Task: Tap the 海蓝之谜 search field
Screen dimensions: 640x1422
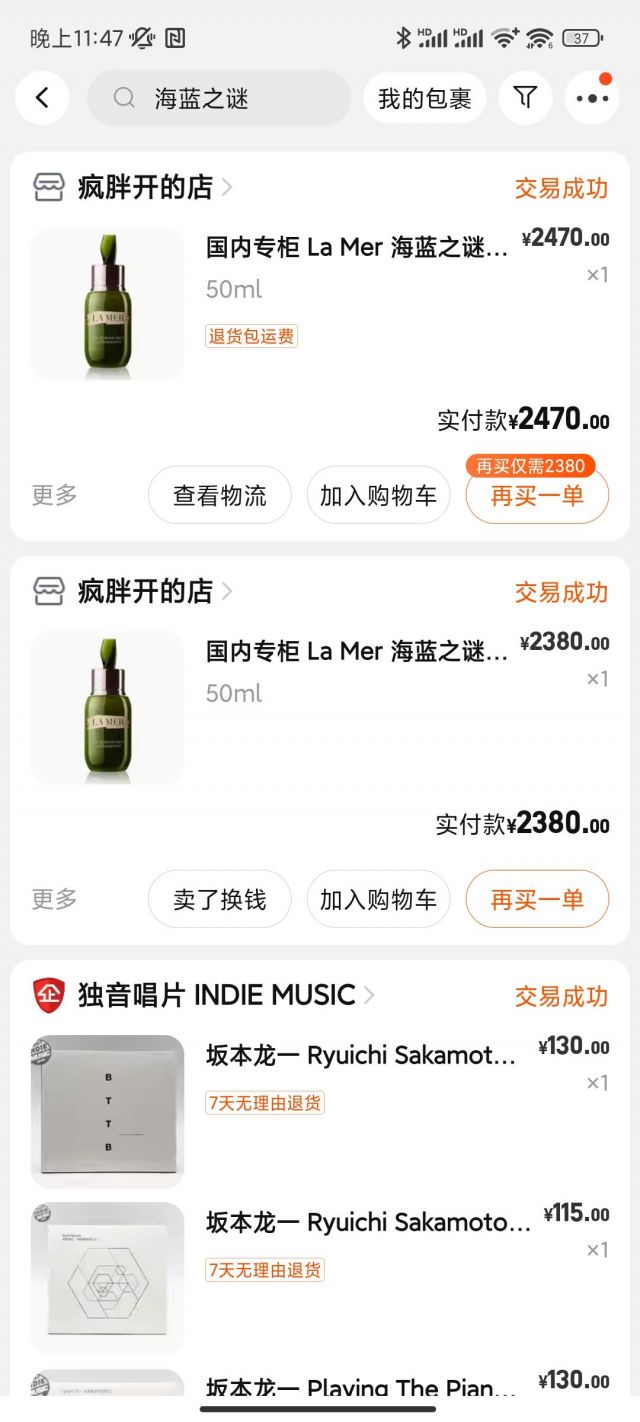Action: click(x=218, y=98)
